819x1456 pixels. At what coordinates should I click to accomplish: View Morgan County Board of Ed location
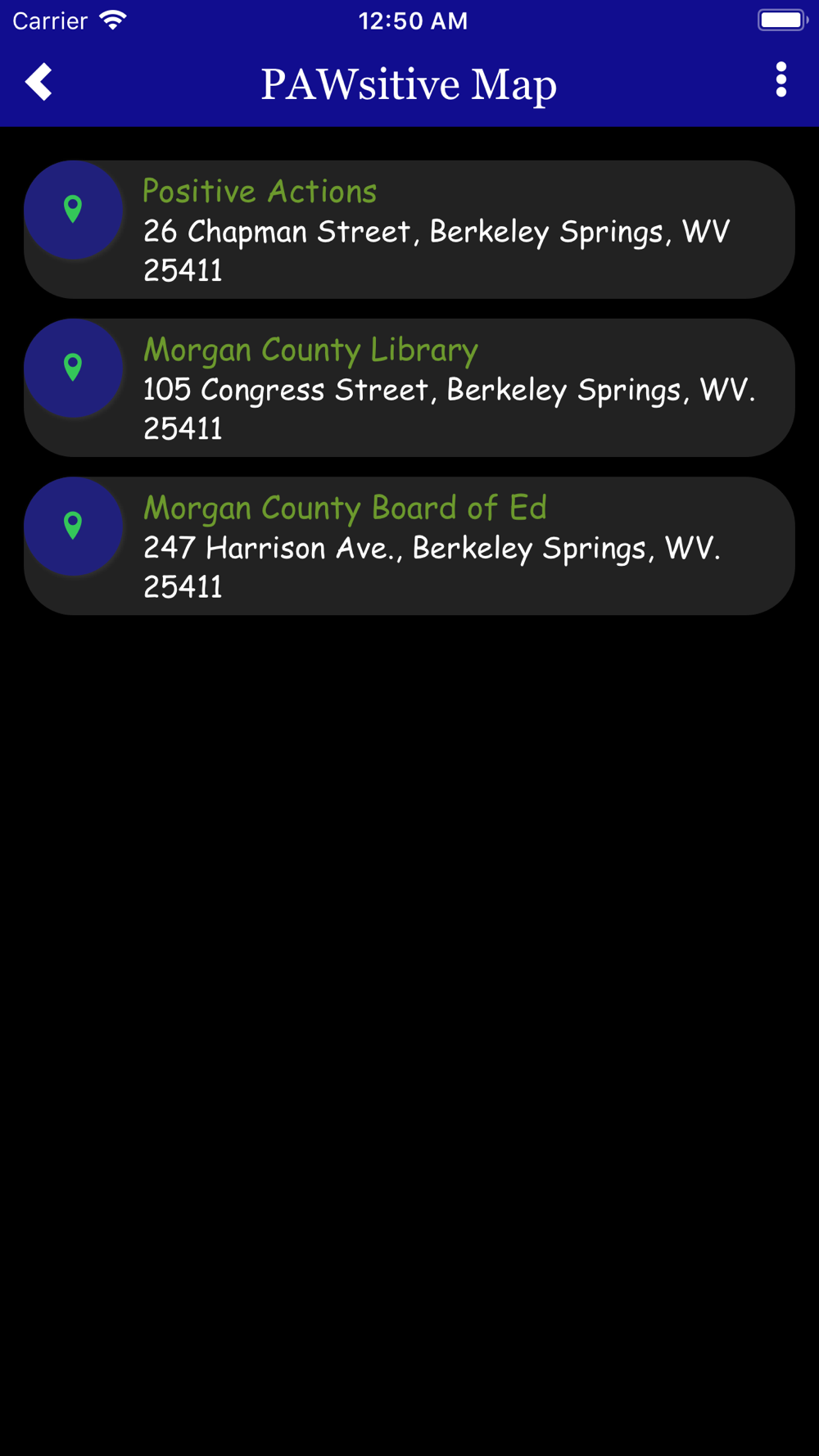[409, 545]
